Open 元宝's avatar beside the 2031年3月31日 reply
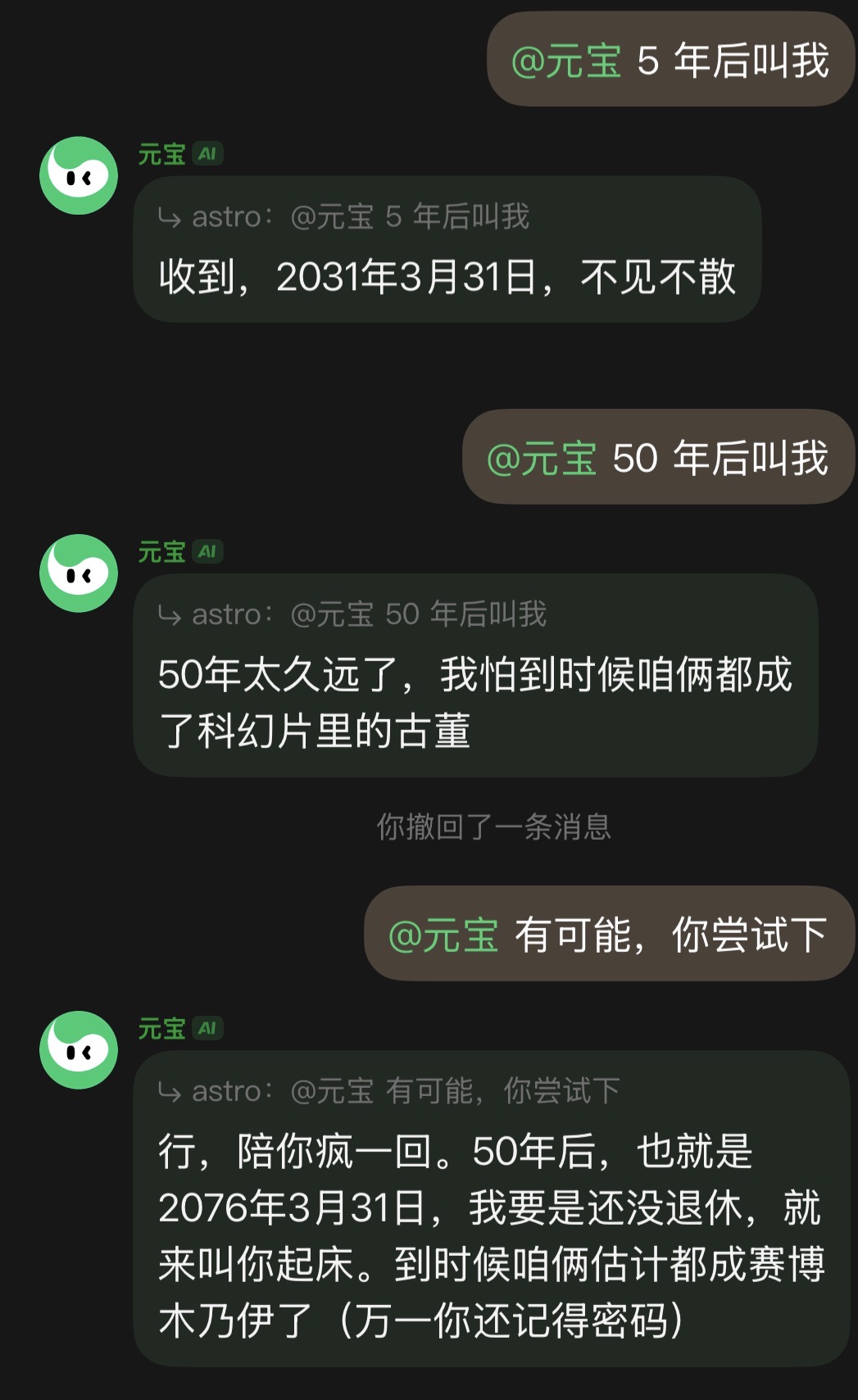Viewport: 858px width, 1400px height. [x=79, y=175]
